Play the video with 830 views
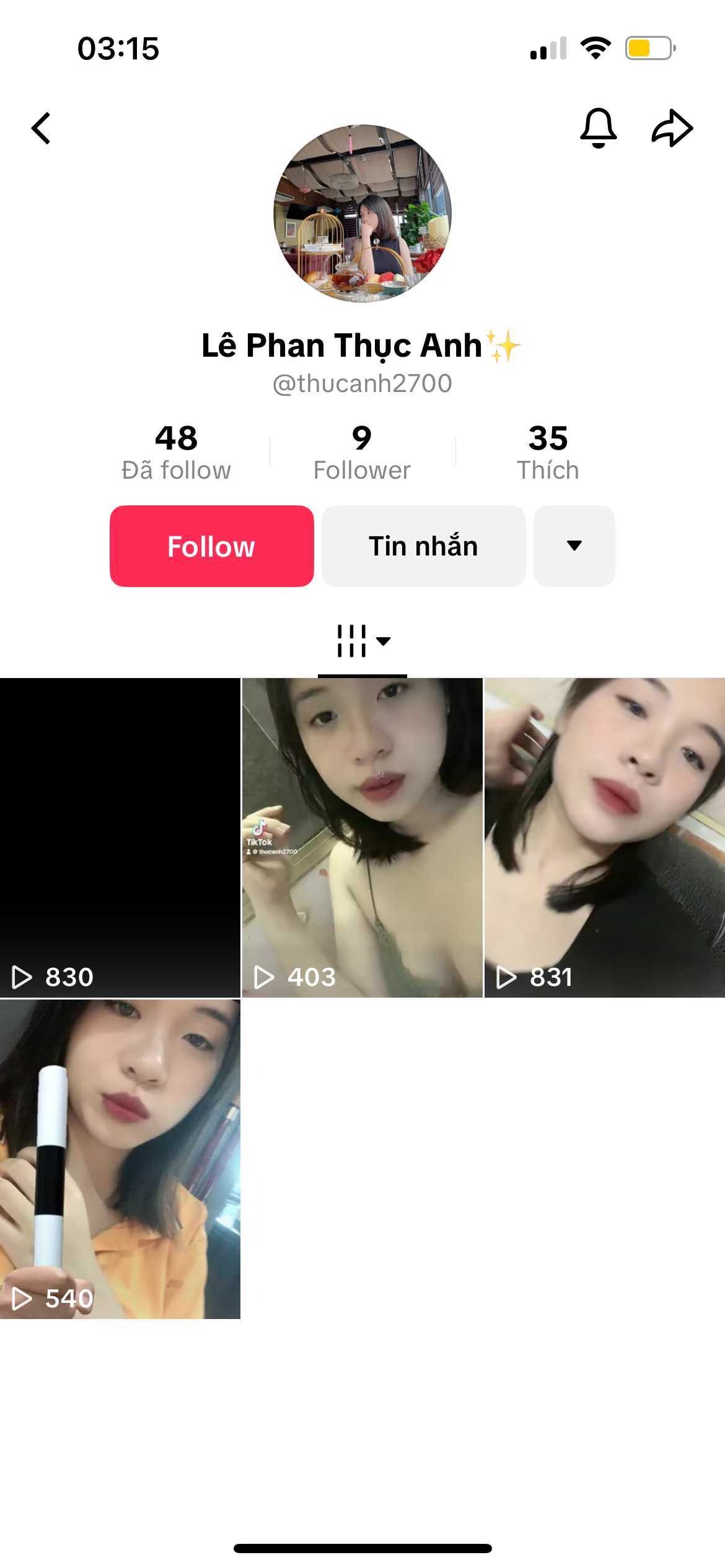725x1568 pixels. [x=120, y=837]
